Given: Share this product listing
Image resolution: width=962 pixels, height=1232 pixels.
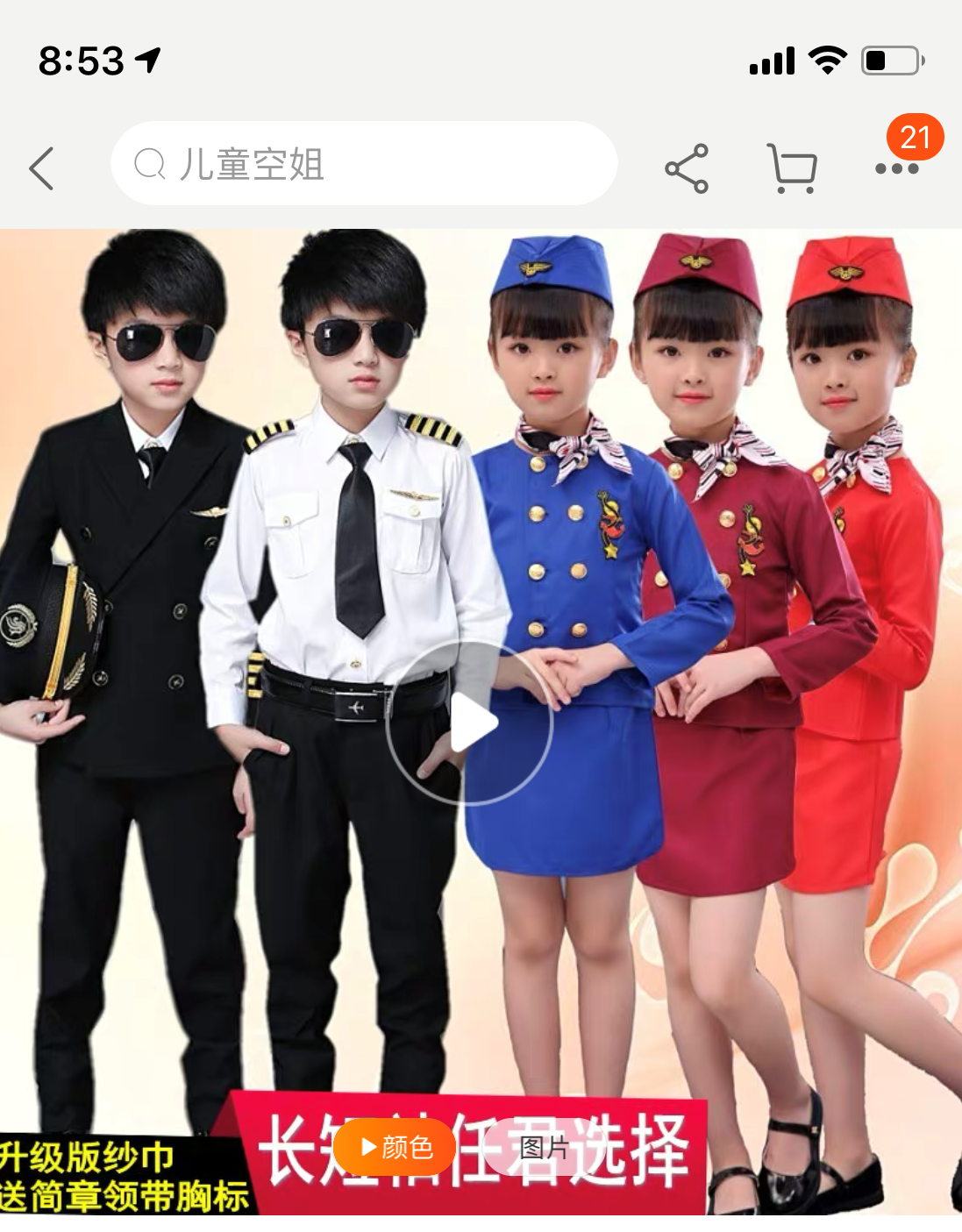Looking at the screenshot, I should pos(687,167).
